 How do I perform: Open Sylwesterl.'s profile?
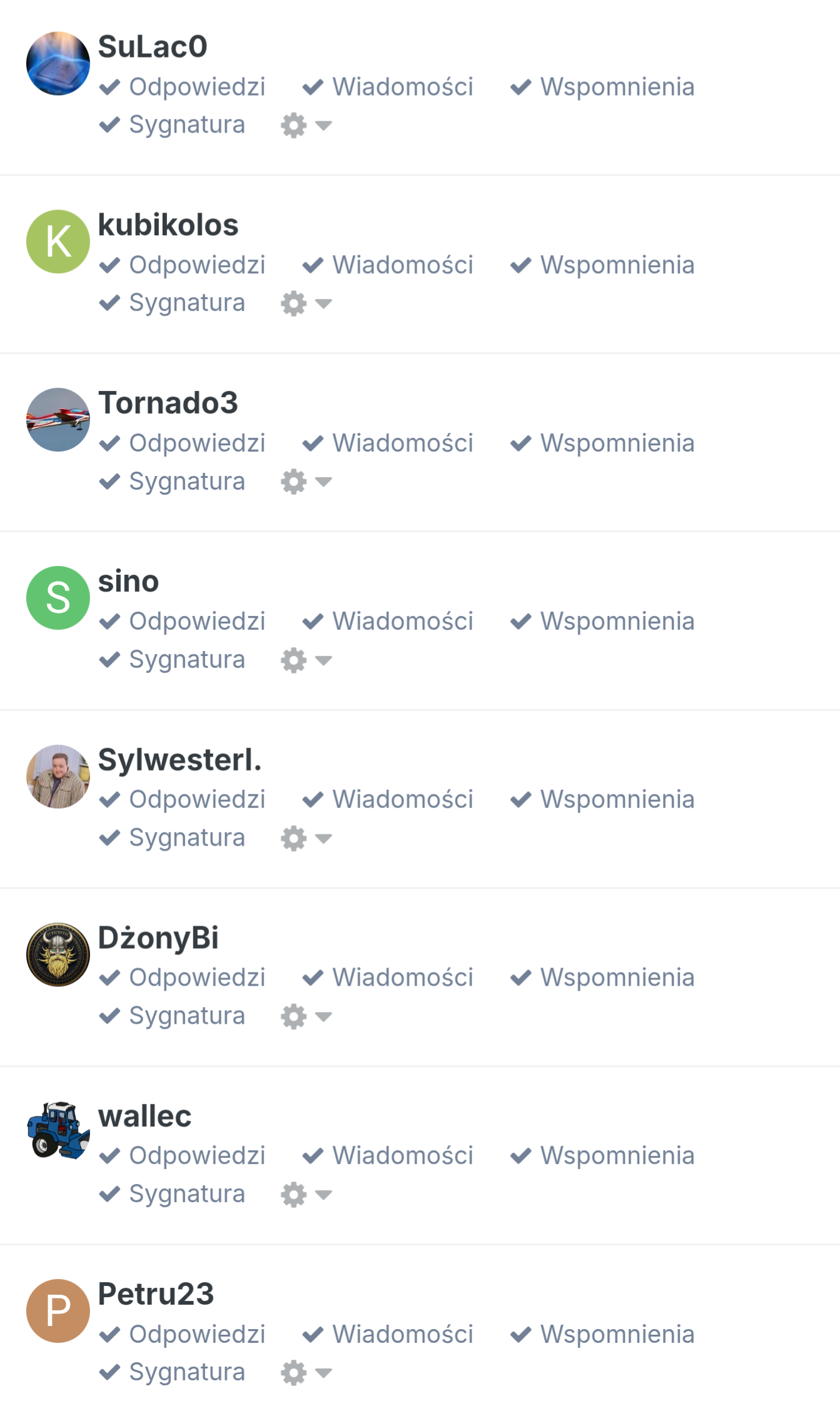pos(180,760)
